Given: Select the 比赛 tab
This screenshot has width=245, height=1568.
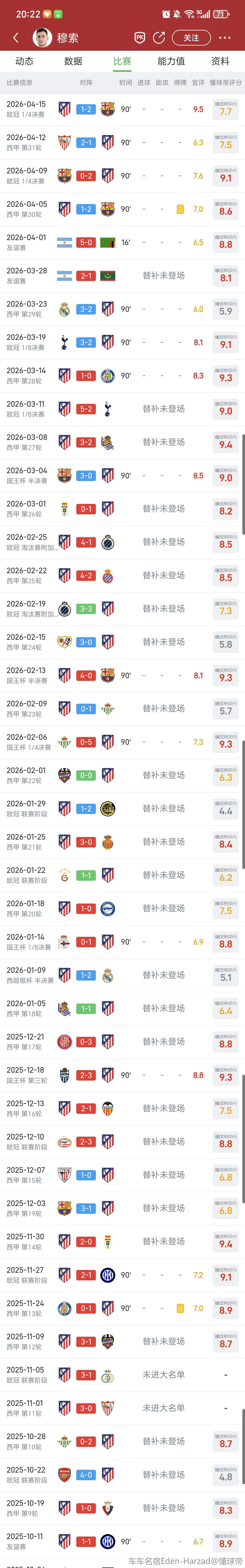Looking at the screenshot, I should tap(122, 61).
